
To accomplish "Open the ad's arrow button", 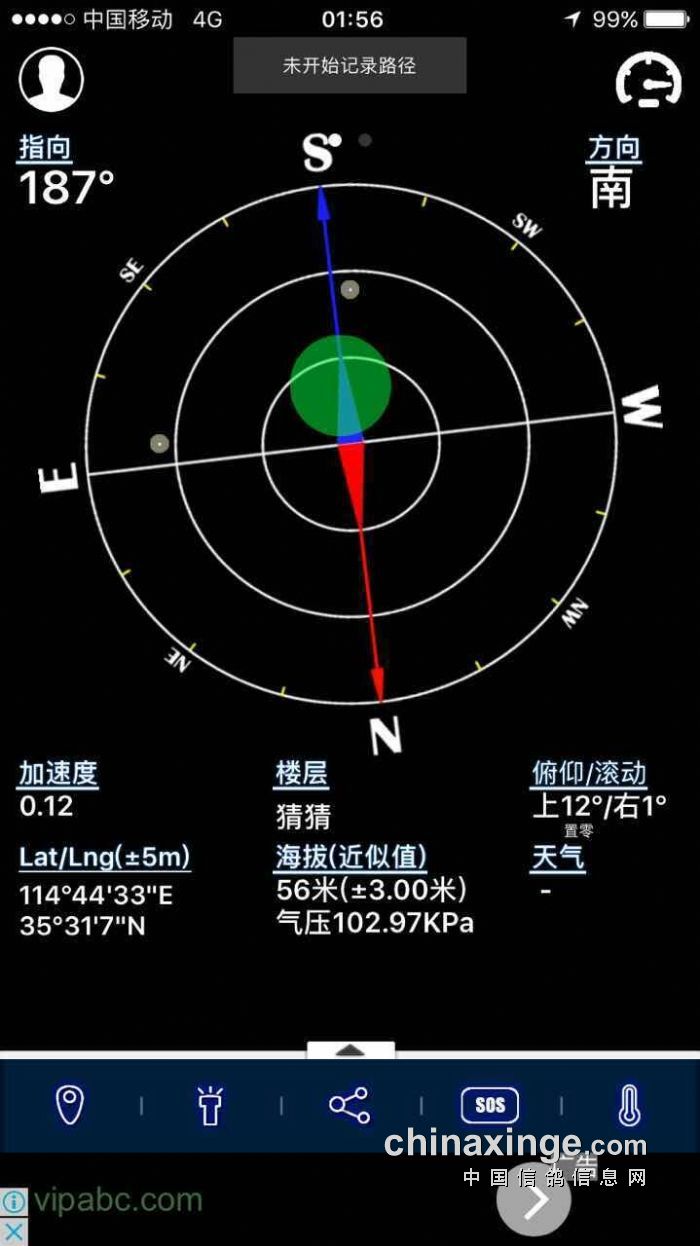I will [x=535, y=1200].
